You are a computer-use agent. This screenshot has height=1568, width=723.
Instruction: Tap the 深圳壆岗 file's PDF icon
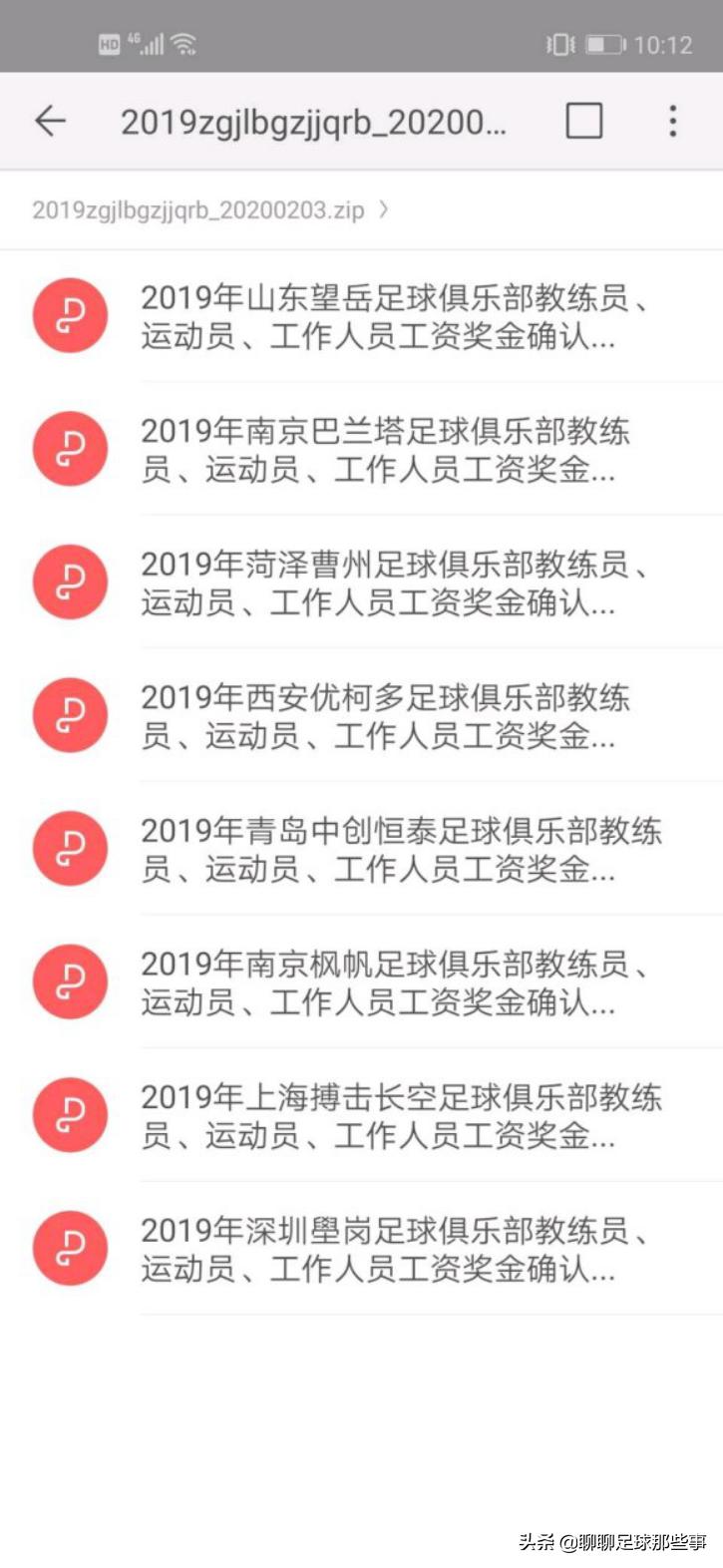70,1248
